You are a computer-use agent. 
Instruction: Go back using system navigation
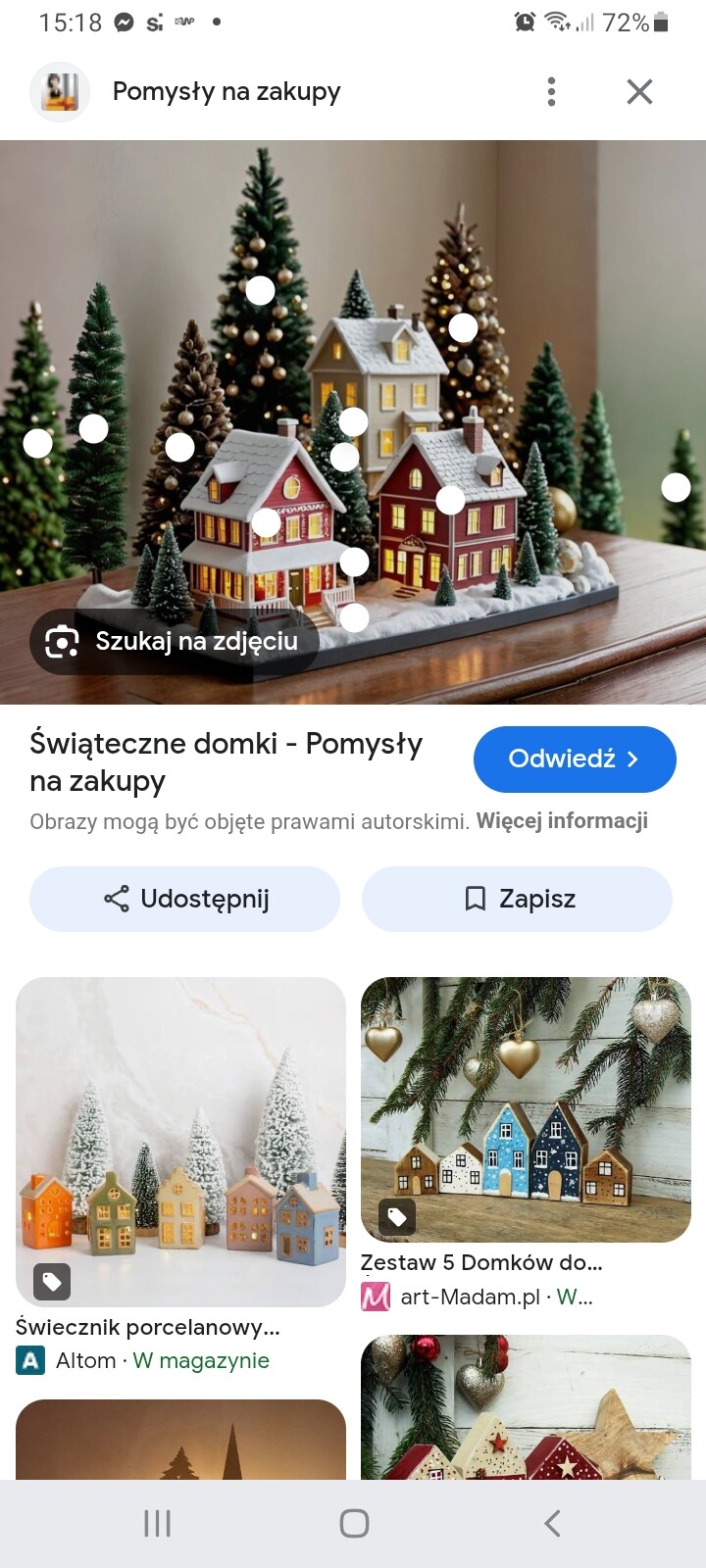click(x=552, y=1523)
